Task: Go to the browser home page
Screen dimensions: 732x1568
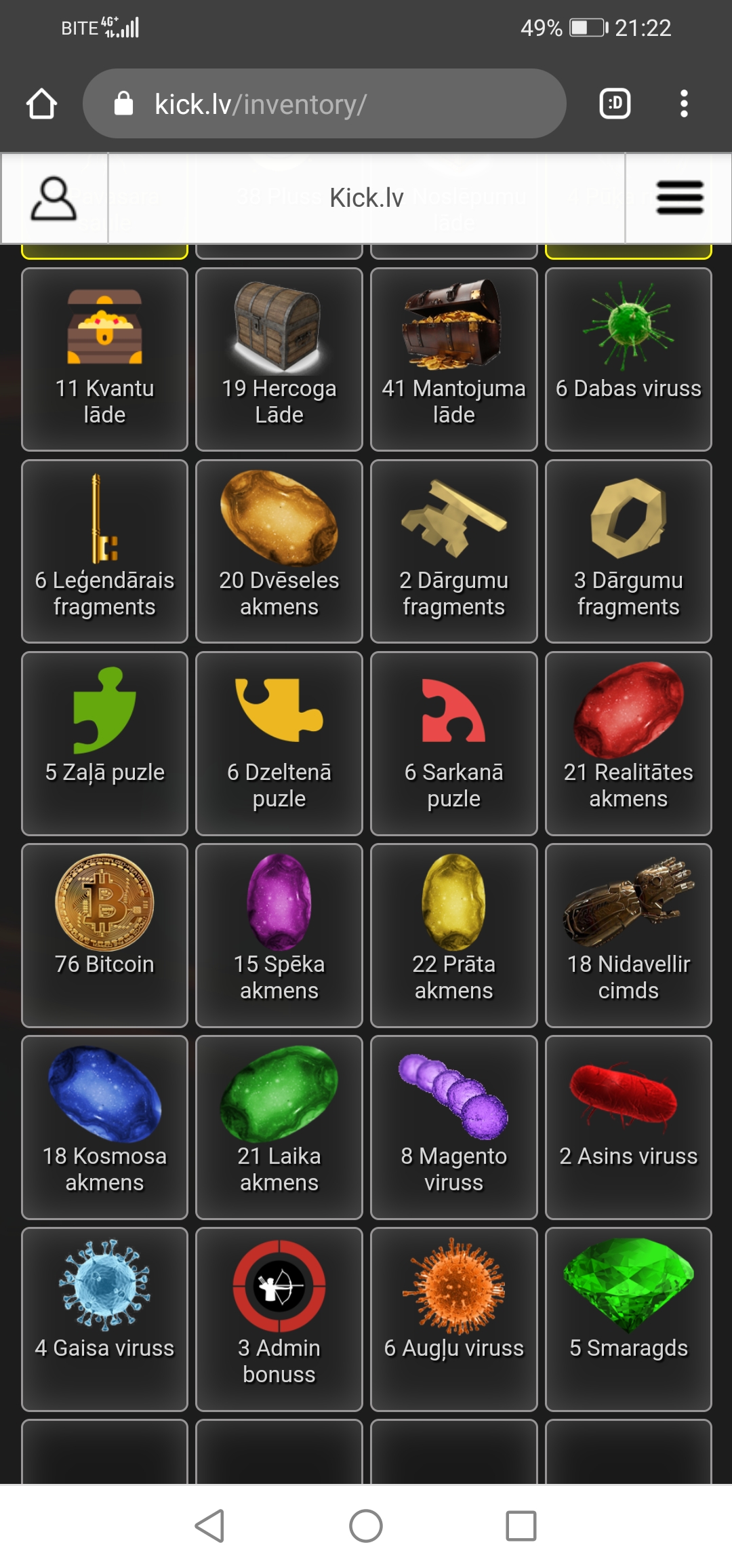Action: coord(41,104)
